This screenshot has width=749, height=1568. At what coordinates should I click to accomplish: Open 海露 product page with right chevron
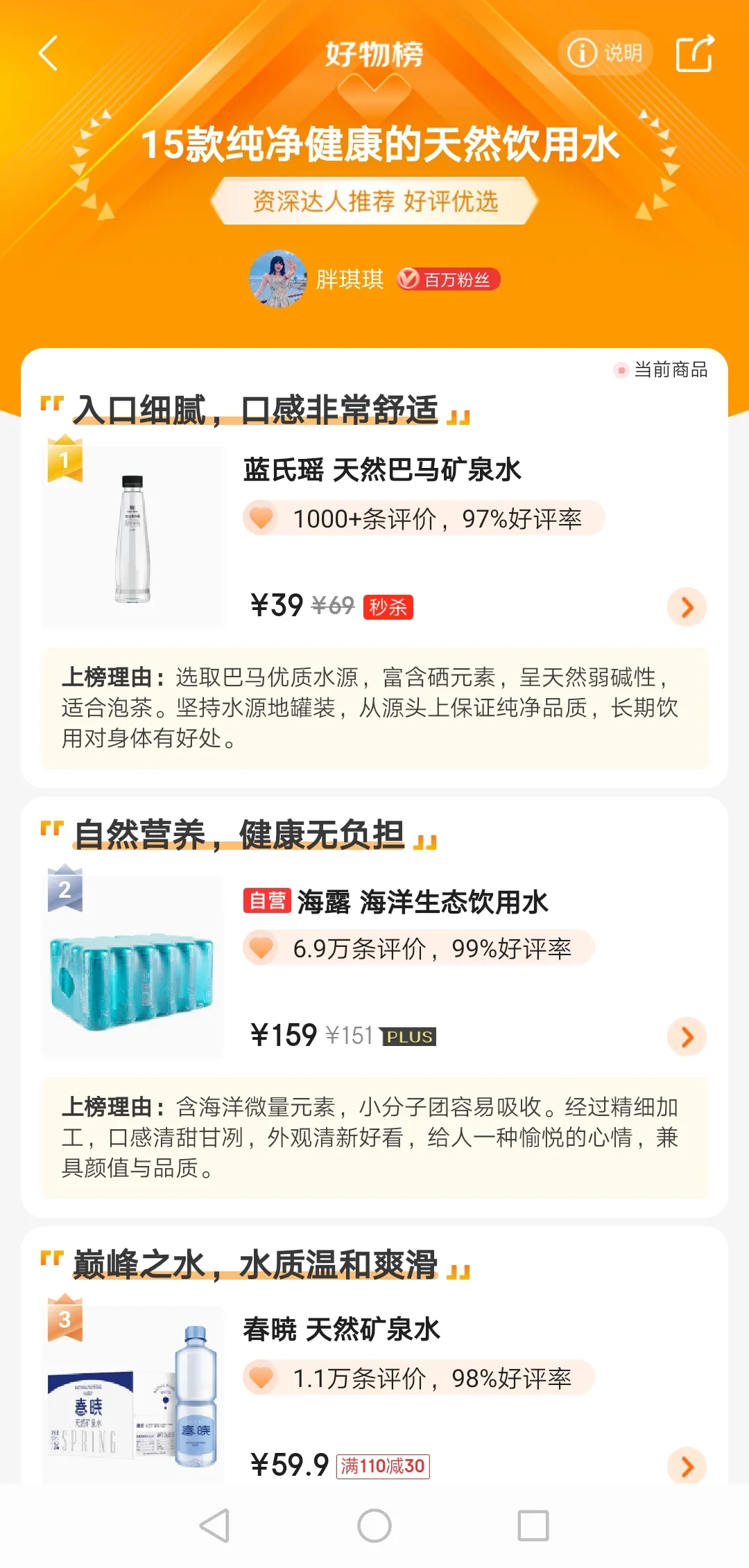click(687, 1037)
